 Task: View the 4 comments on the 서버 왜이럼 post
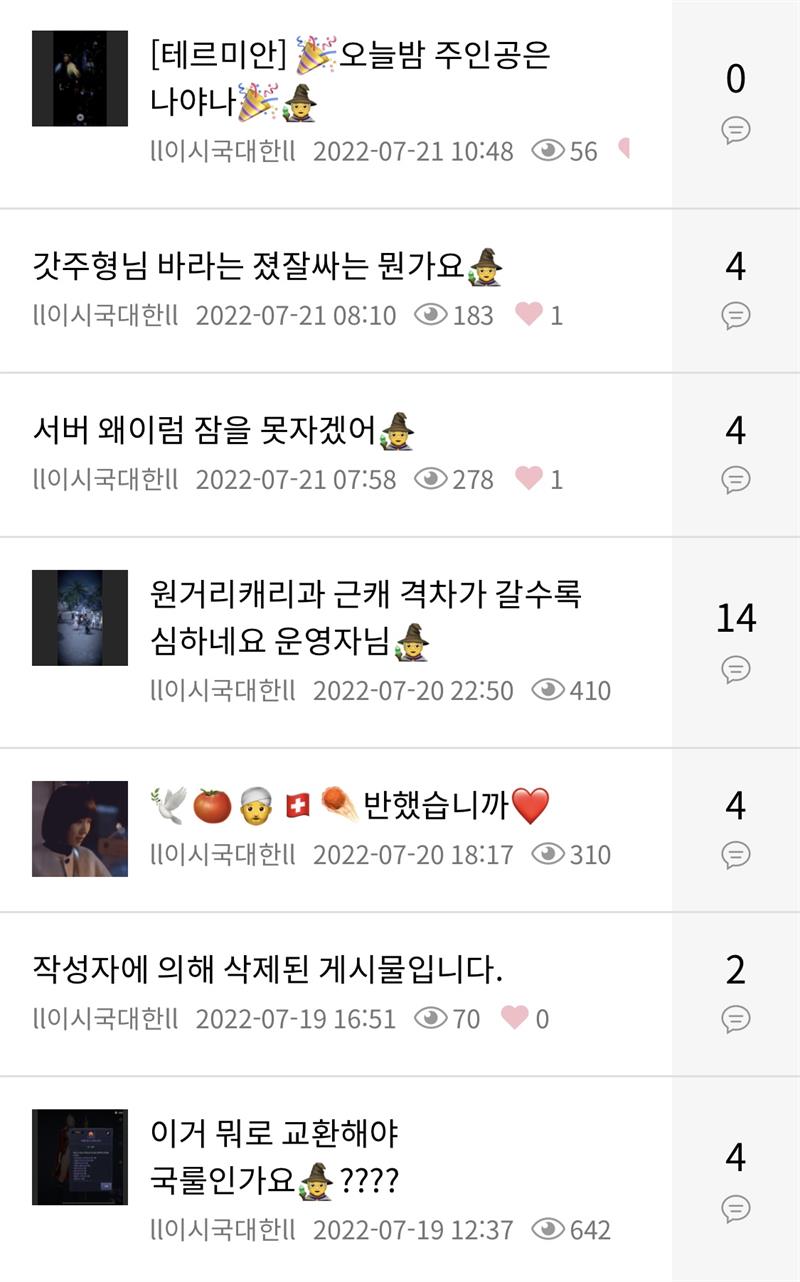coord(736,452)
